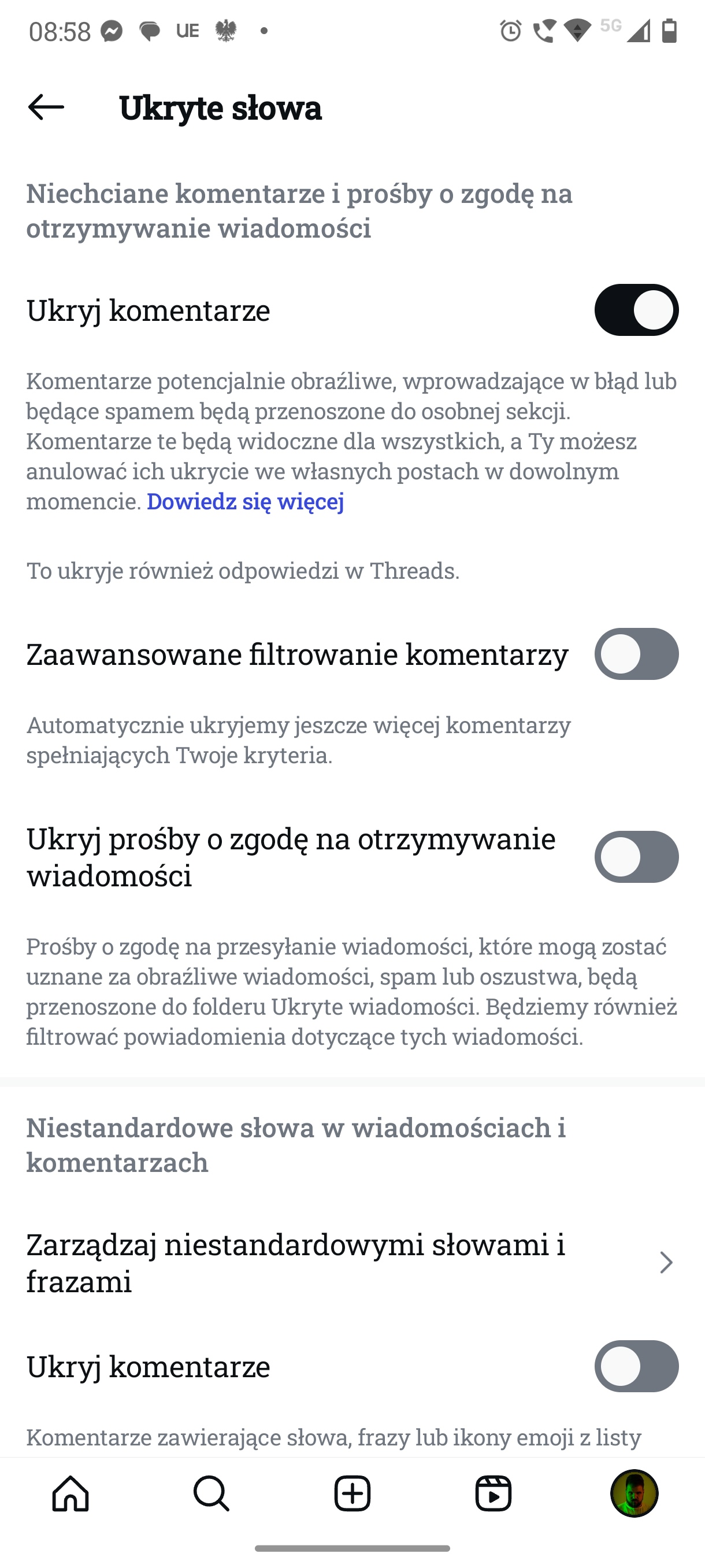
Task: Open the Dowiedz się więcej link
Action: coord(245,501)
